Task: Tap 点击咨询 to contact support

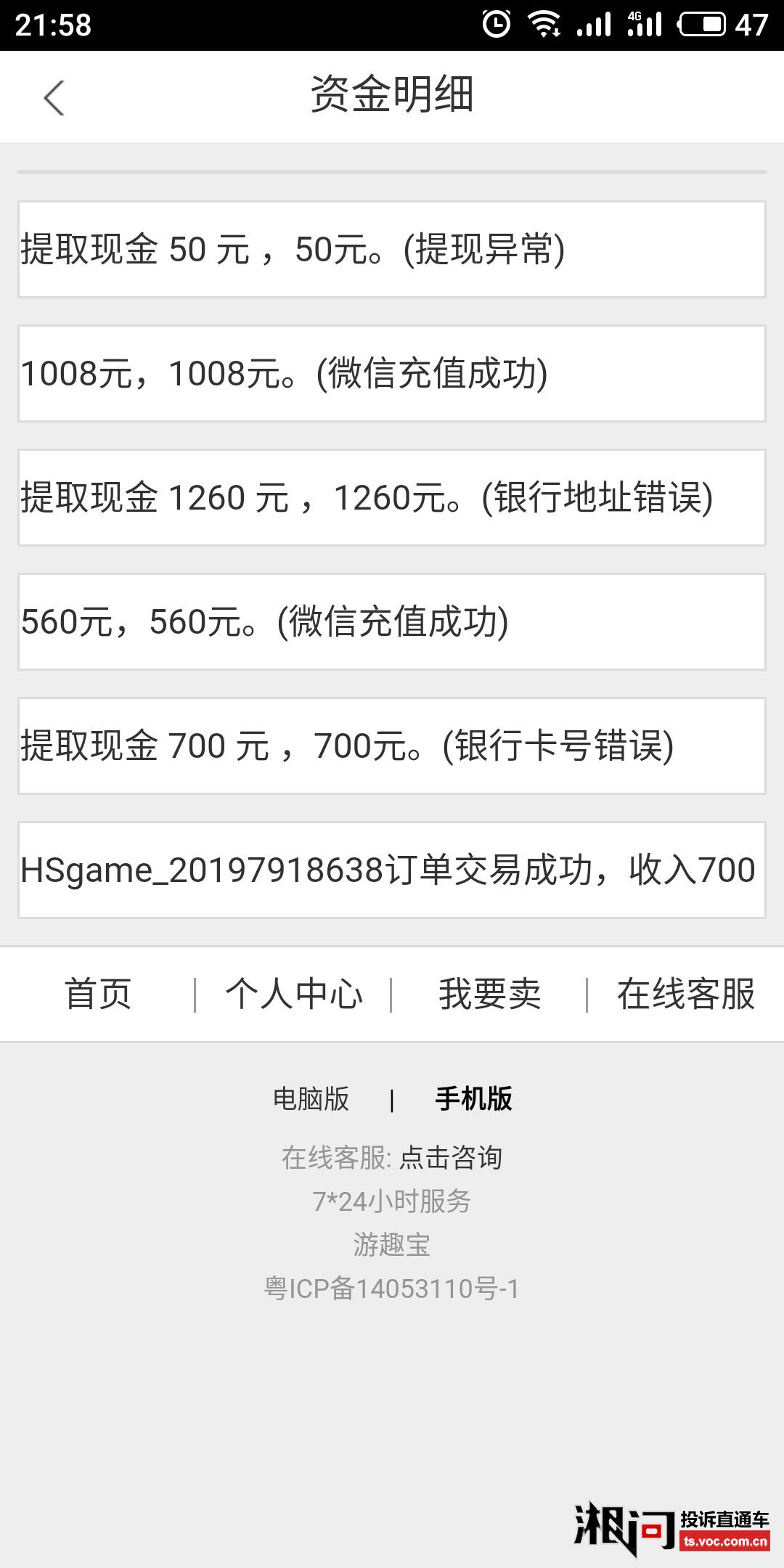Action: click(x=451, y=1157)
